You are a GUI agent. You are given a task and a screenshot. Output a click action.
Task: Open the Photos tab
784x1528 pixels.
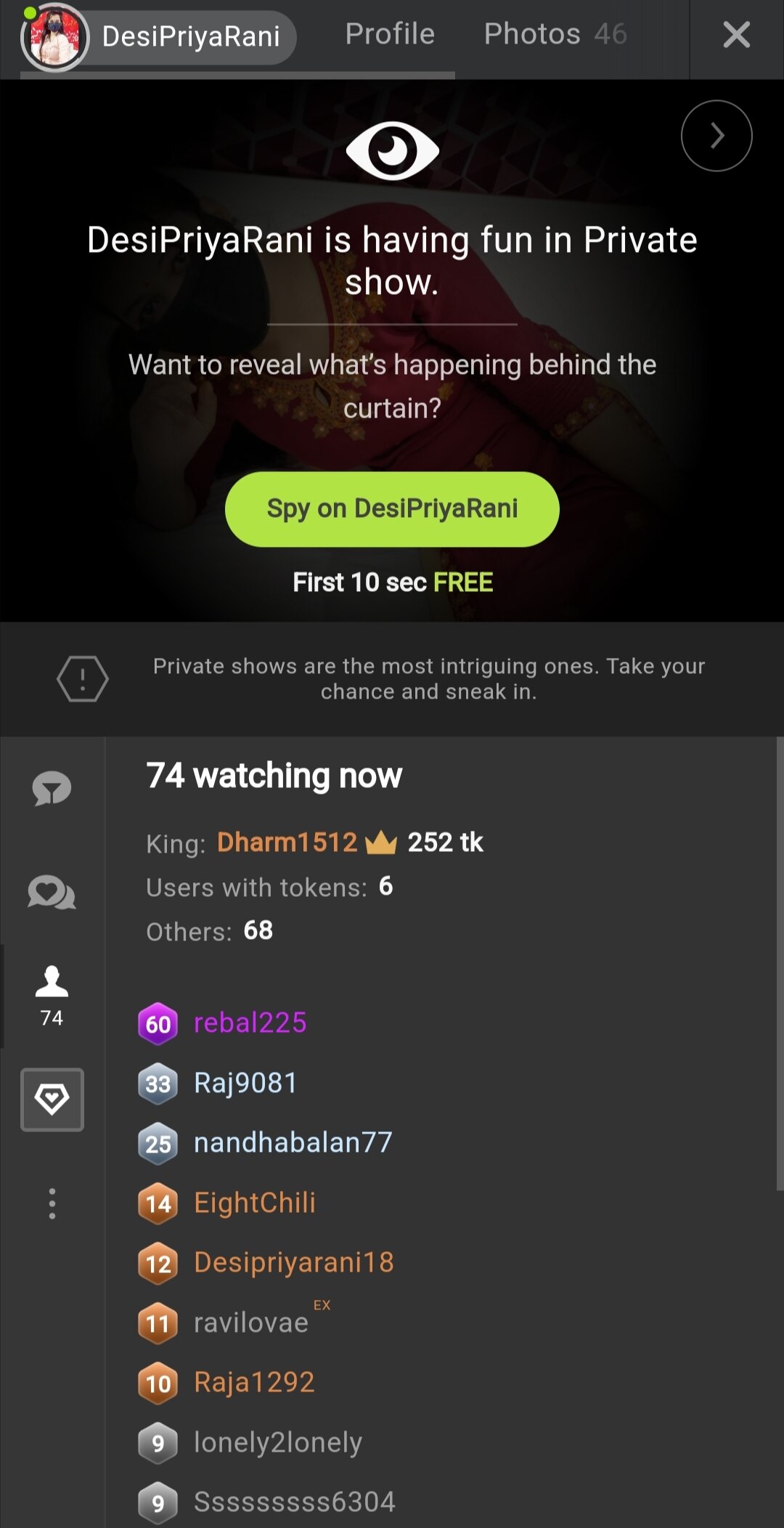555,34
